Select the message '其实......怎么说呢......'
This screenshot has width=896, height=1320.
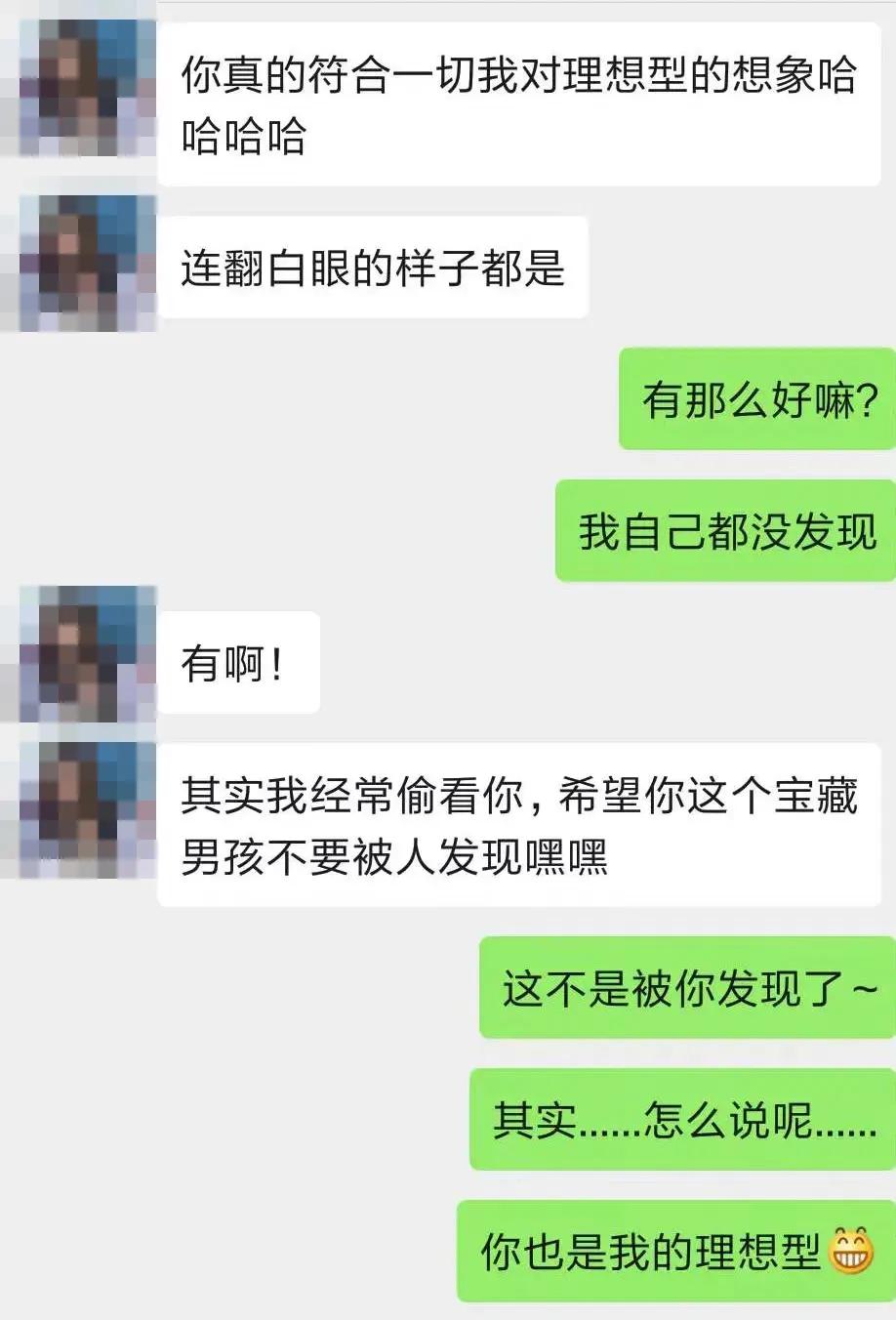(x=683, y=1118)
